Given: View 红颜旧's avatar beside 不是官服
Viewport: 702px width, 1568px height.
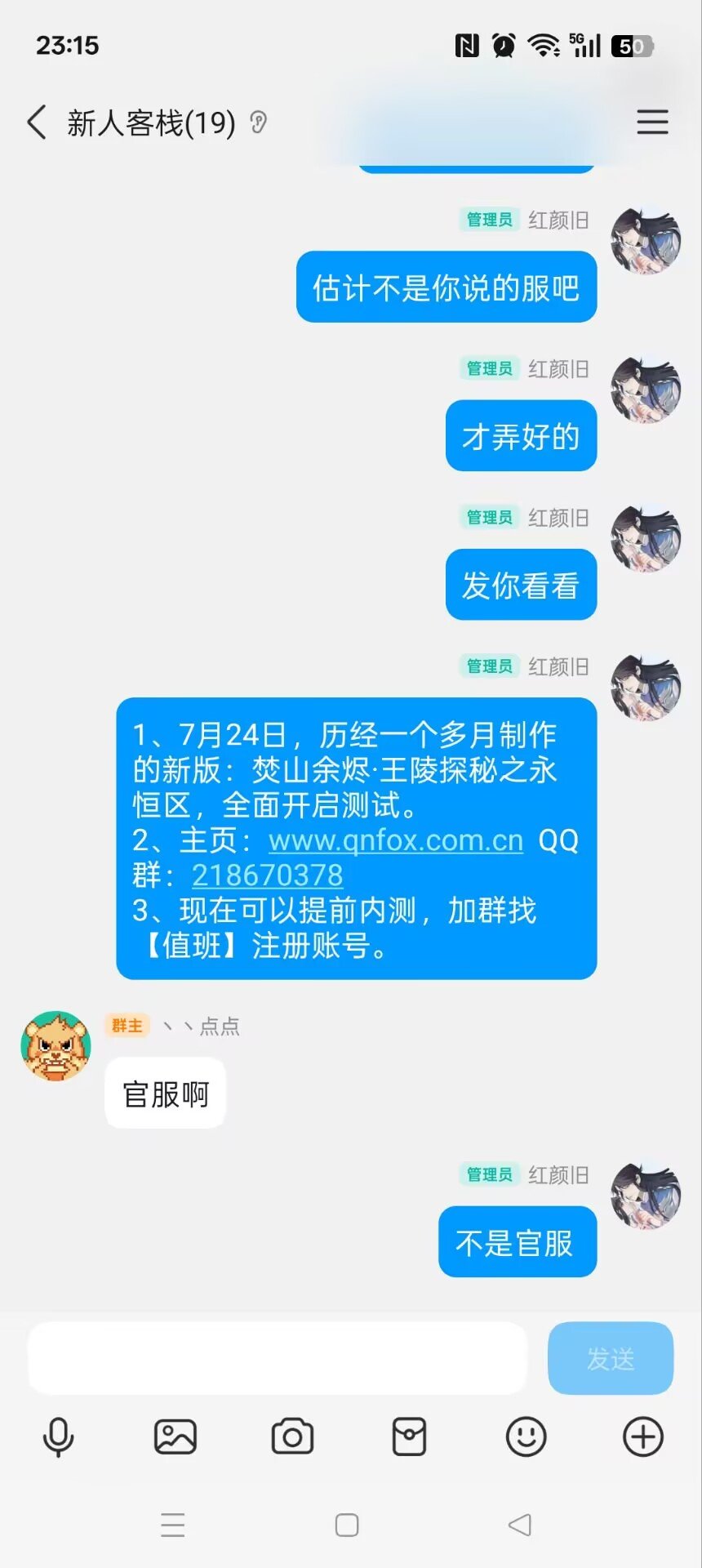Looking at the screenshot, I should pyautogui.click(x=646, y=1194).
